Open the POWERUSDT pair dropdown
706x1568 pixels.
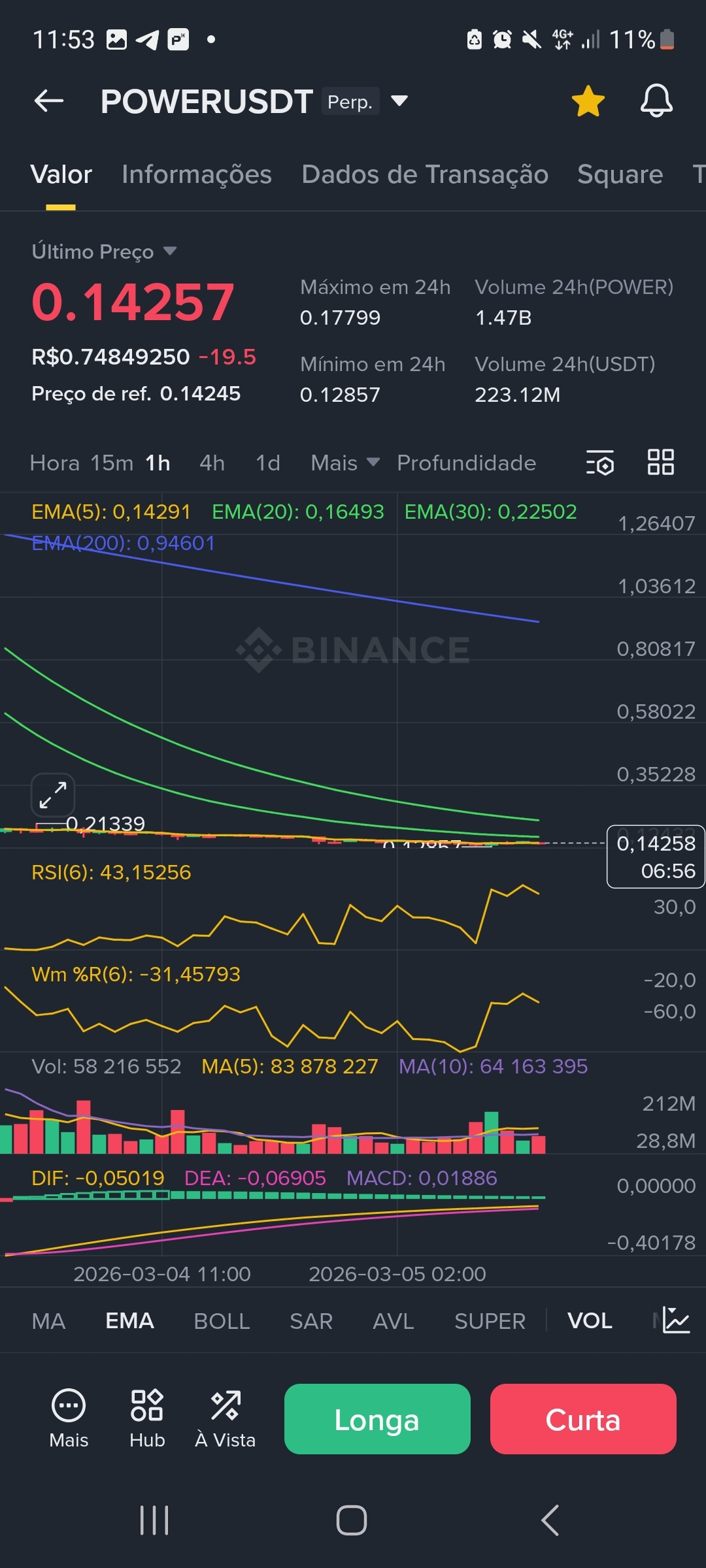tap(399, 101)
